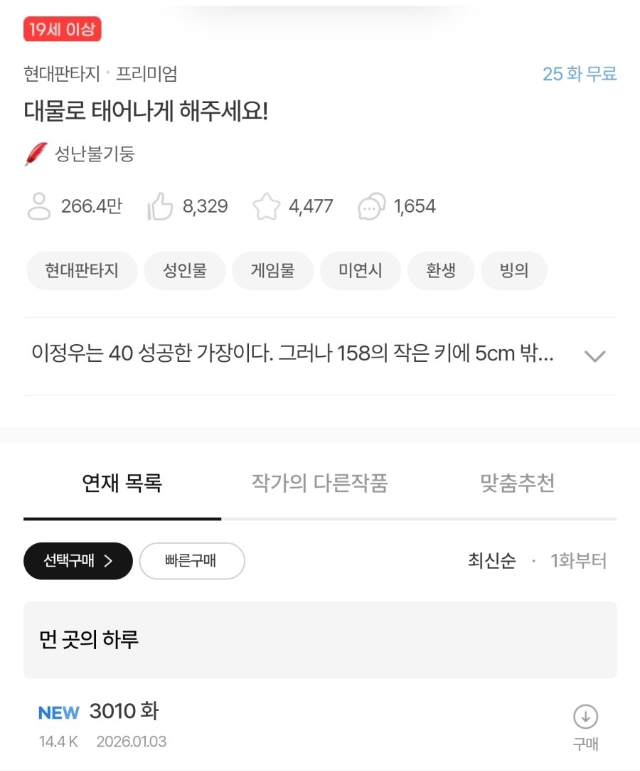
Task: Select the 환생 tag chip
Action: click(441, 270)
